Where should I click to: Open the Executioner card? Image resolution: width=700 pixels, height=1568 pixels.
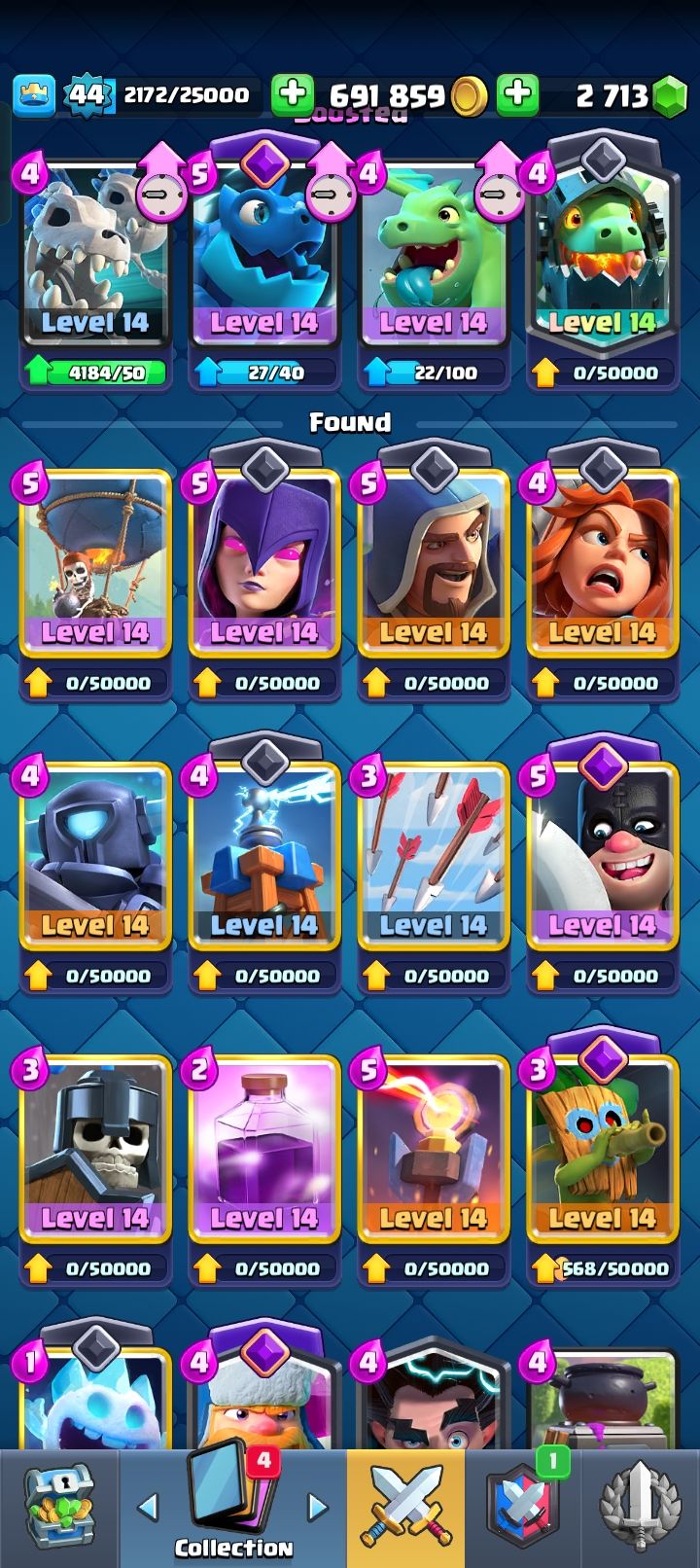(602, 856)
